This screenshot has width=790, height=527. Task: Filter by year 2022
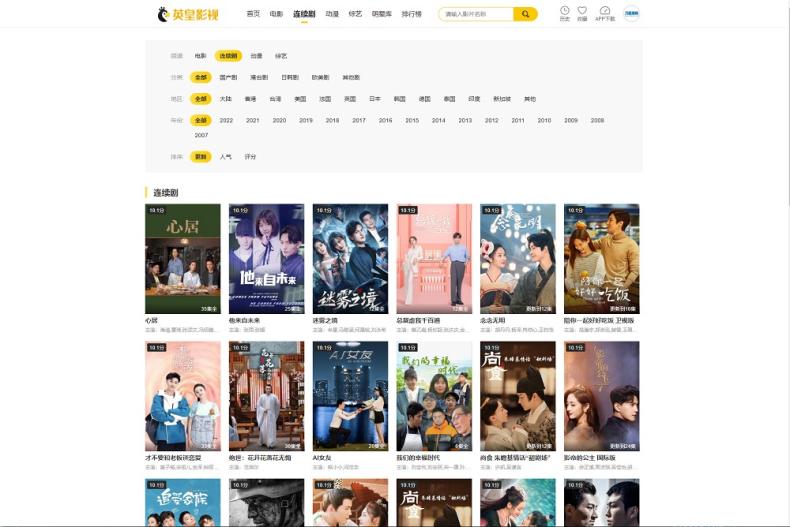(227, 120)
